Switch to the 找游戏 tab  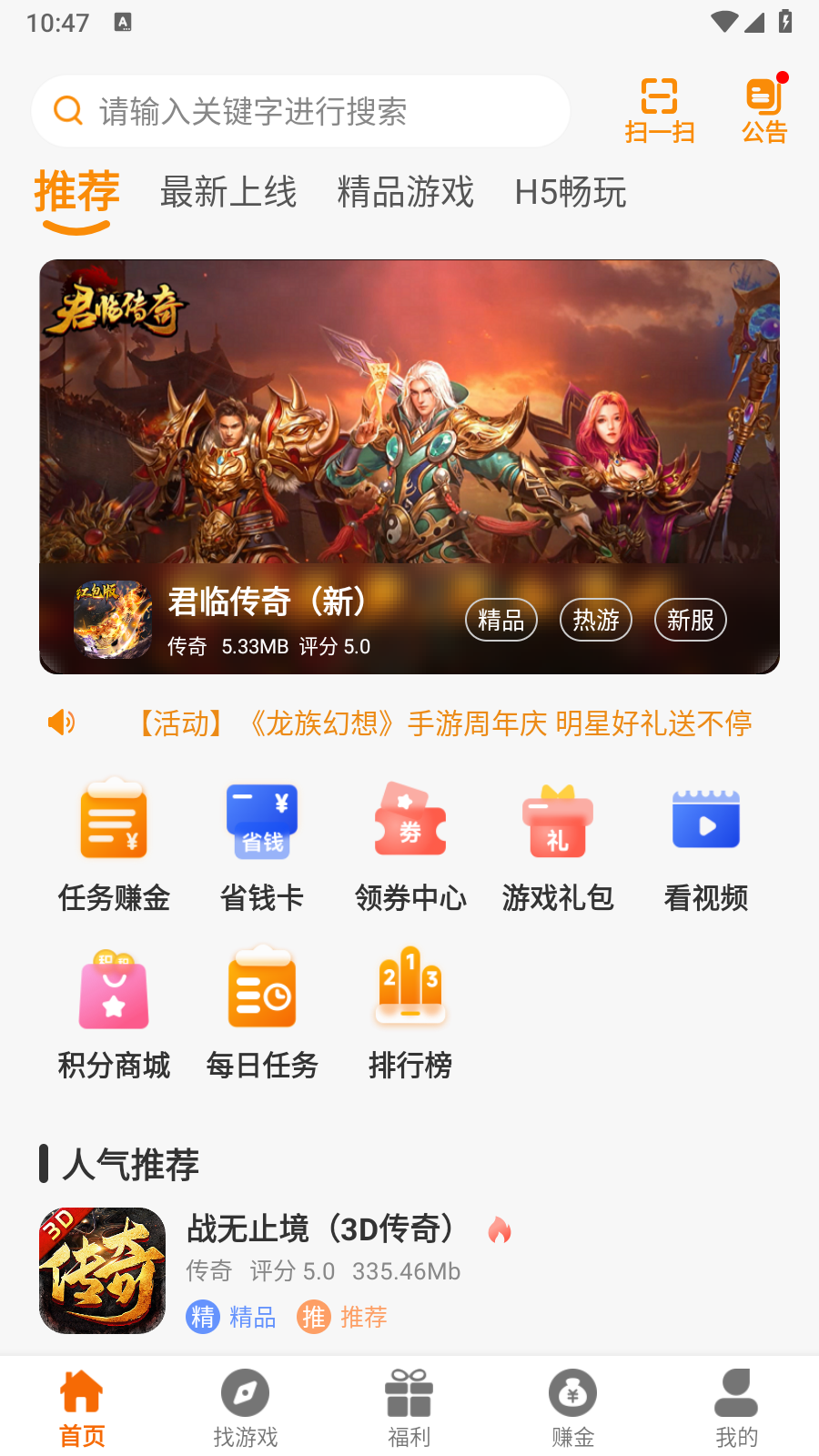pyautogui.click(x=246, y=1408)
